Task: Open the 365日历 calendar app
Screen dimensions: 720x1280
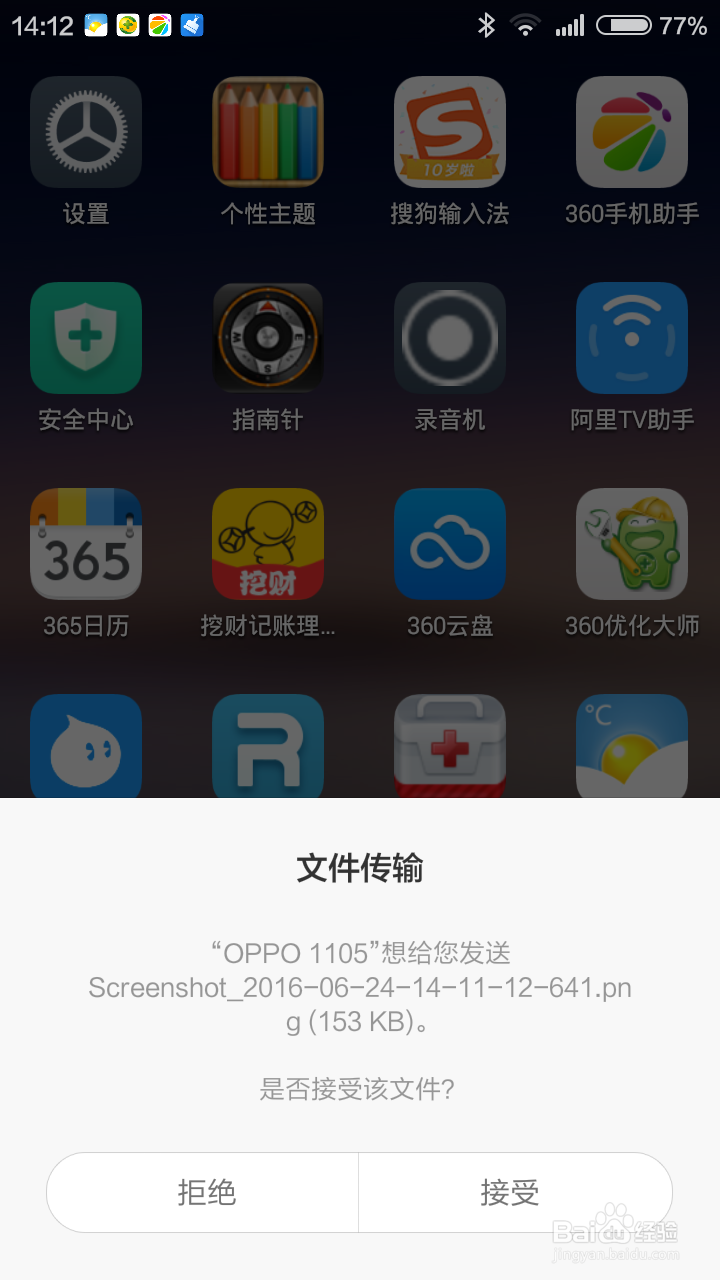Action: tap(86, 544)
